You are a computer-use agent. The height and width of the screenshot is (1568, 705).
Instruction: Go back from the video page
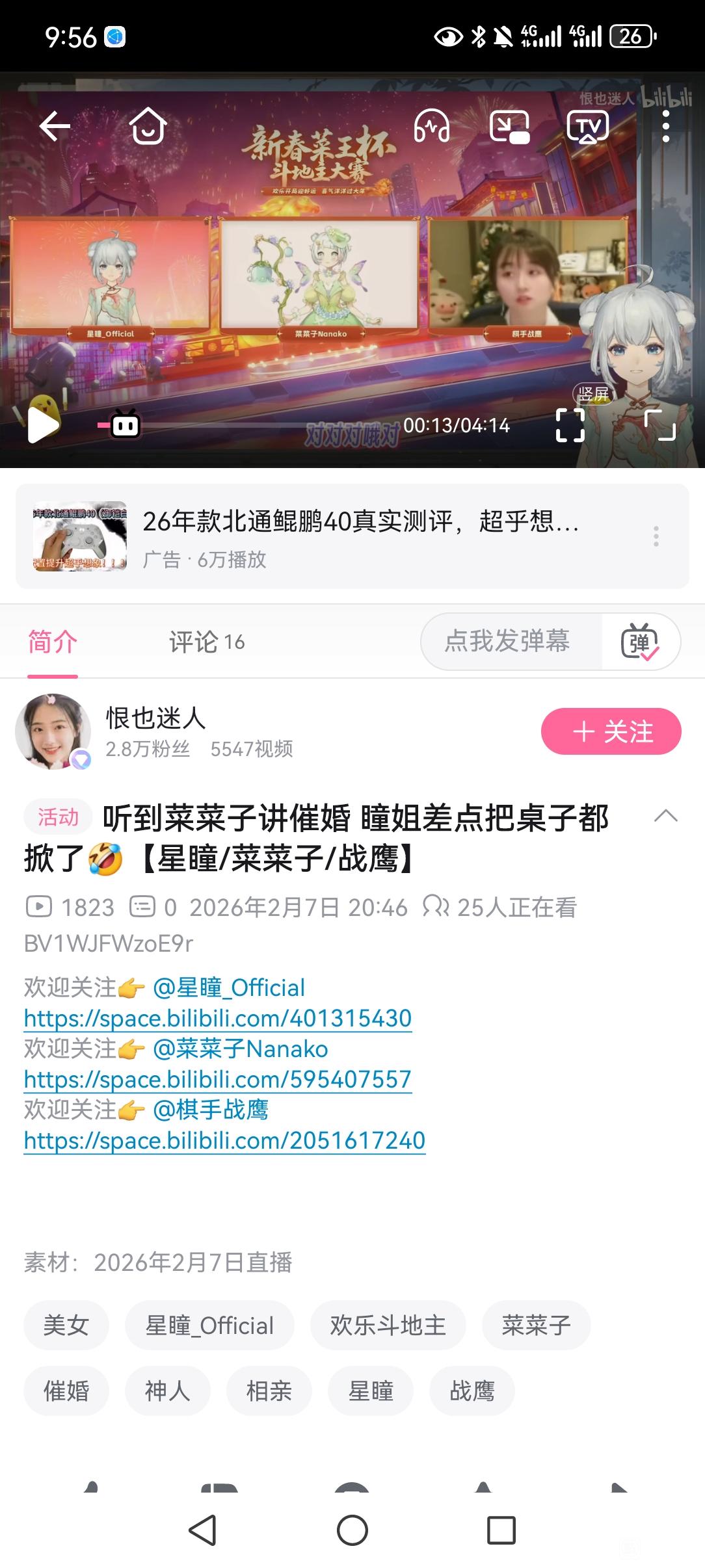55,125
